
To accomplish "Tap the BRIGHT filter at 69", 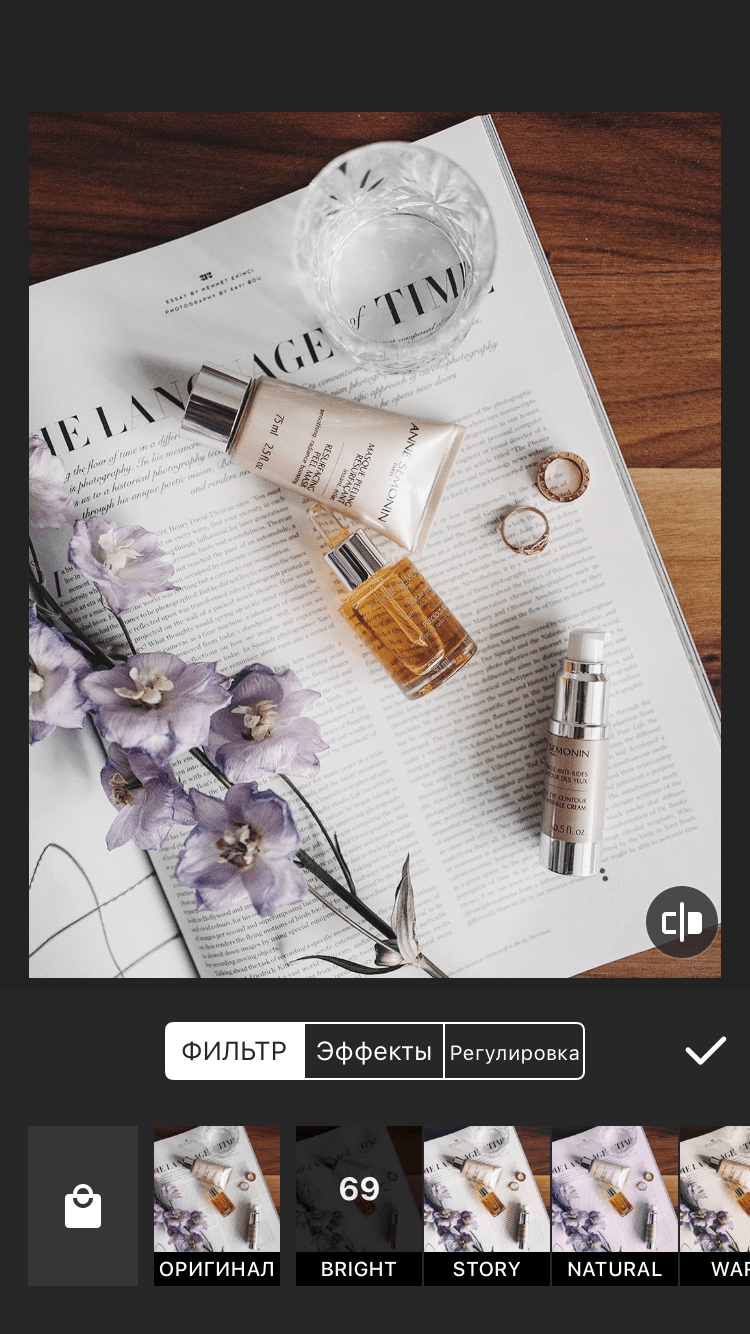I will (x=359, y=1205).
